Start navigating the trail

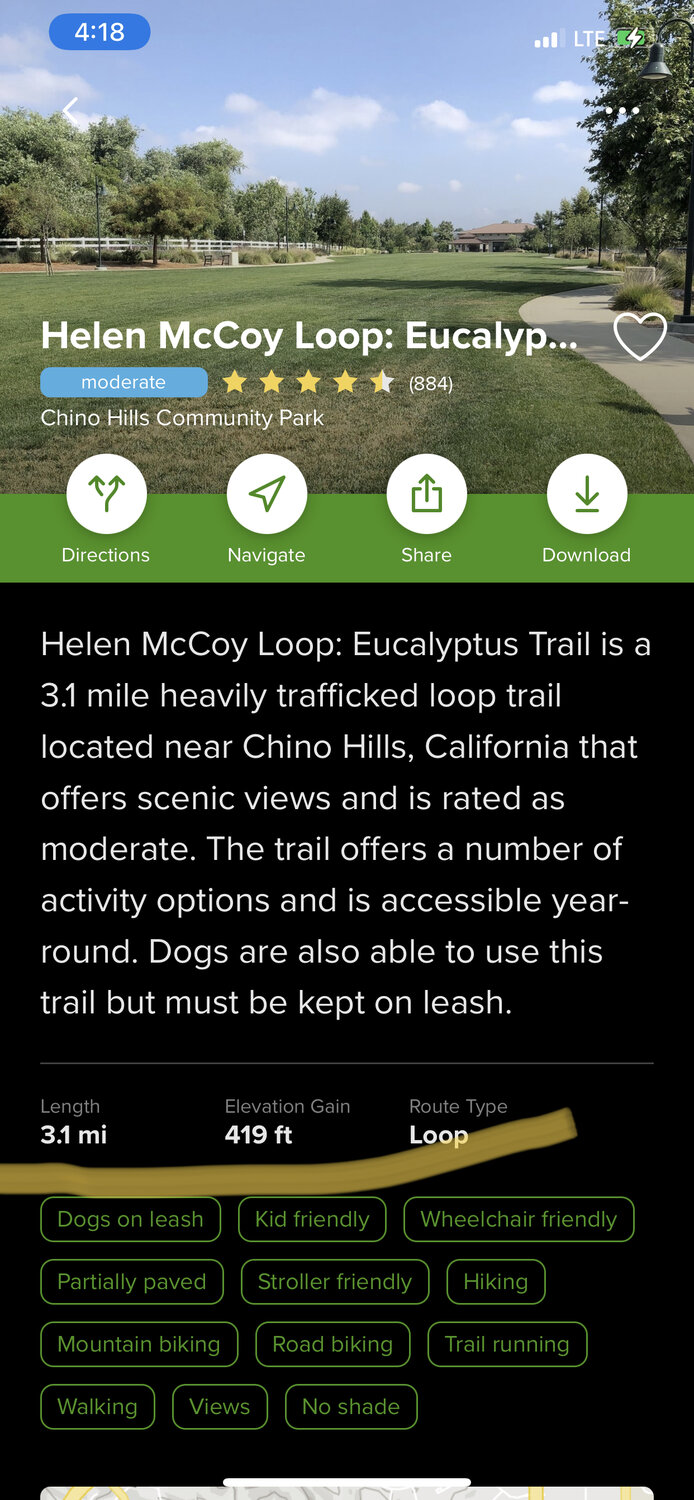[x=266, y=494]
